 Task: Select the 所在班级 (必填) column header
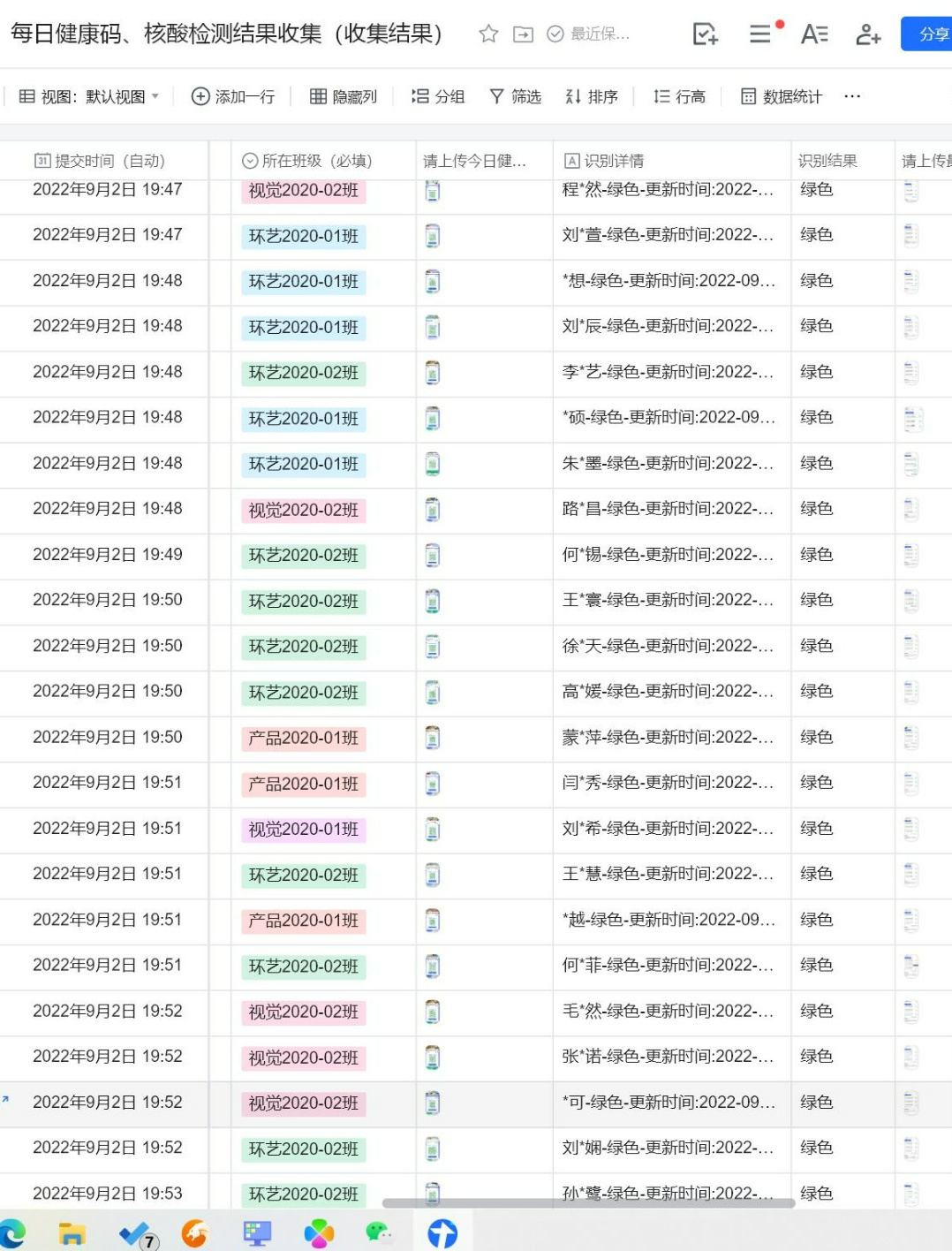pos(307,161)
